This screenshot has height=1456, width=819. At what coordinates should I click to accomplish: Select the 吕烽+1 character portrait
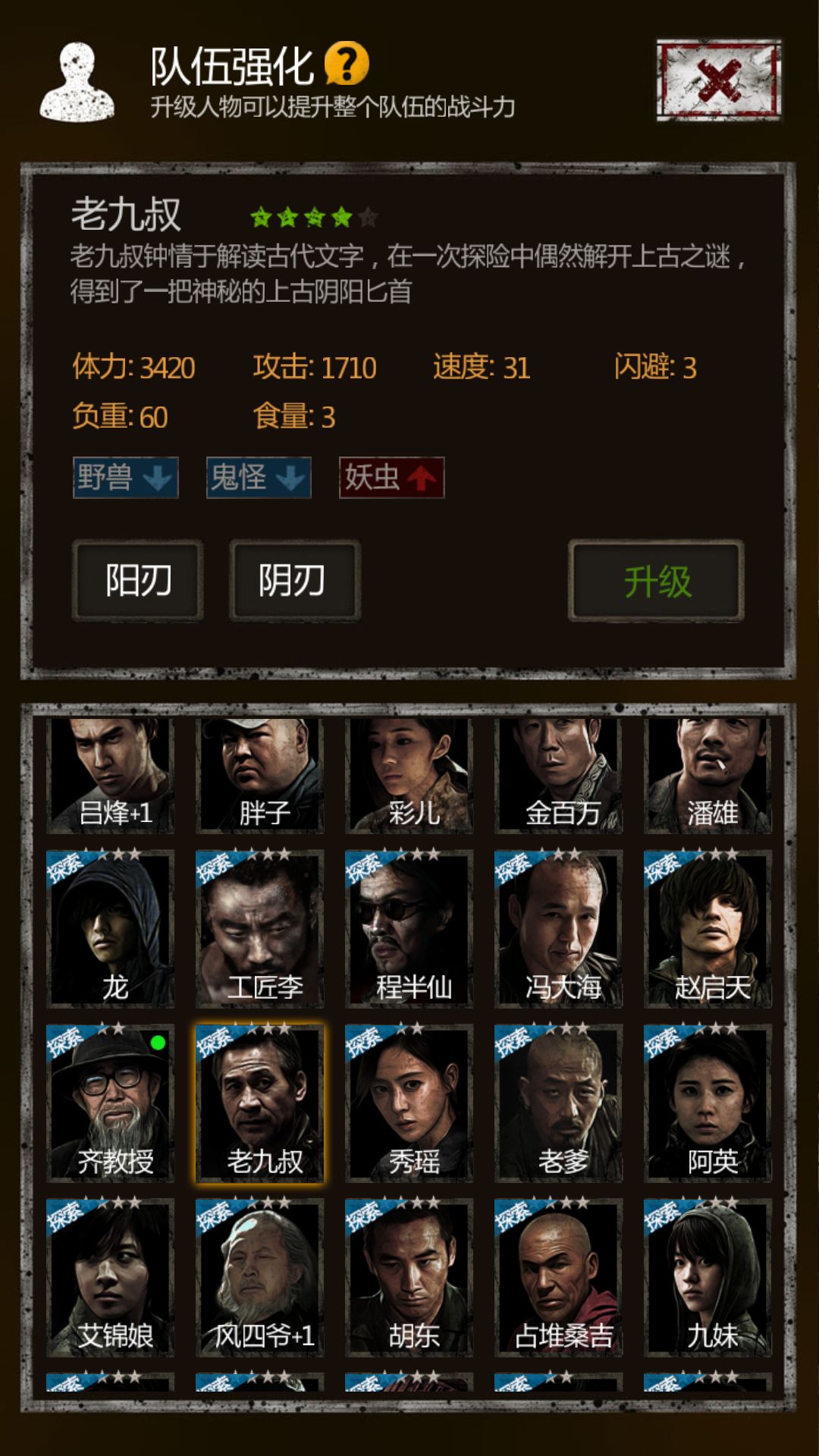[111, 773]
